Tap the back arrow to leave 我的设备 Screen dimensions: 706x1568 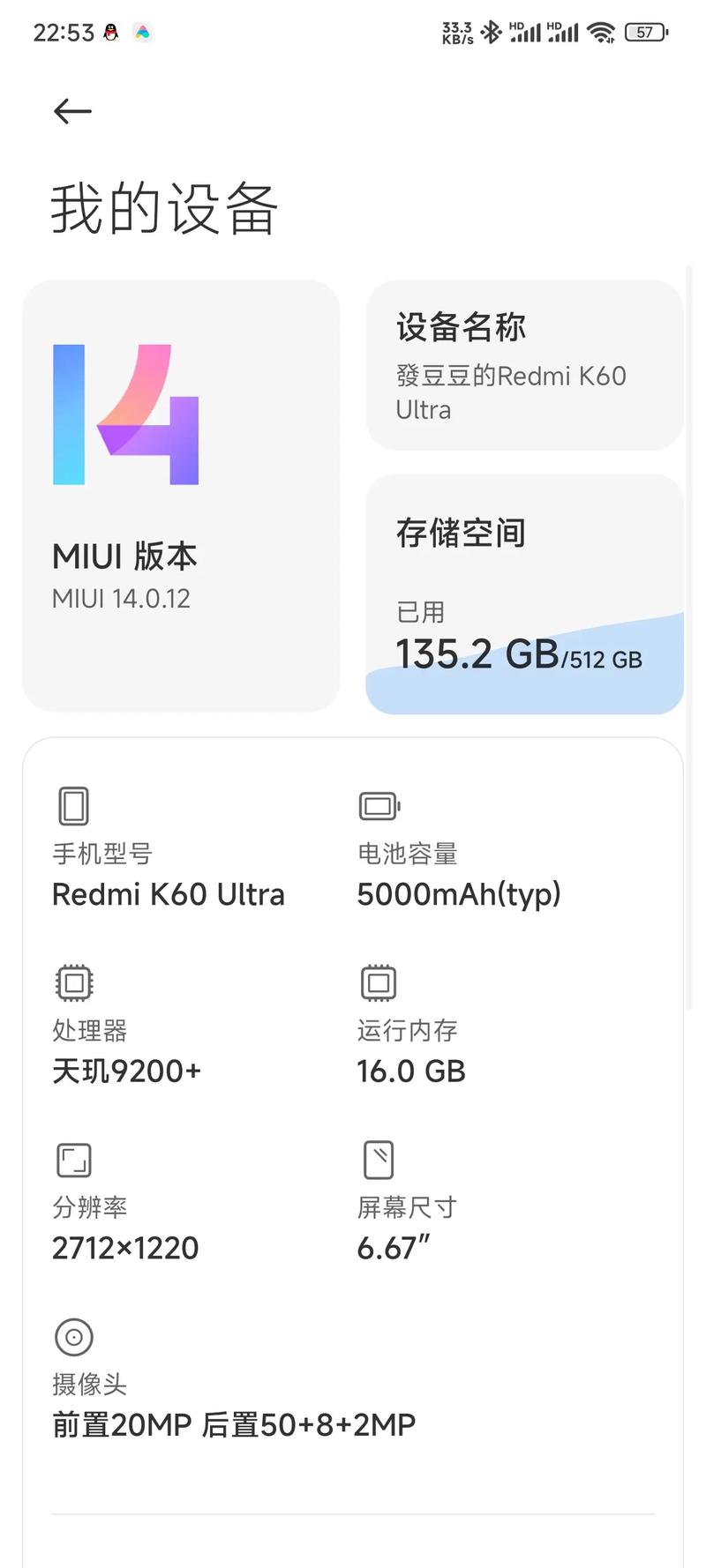(71, 111)
